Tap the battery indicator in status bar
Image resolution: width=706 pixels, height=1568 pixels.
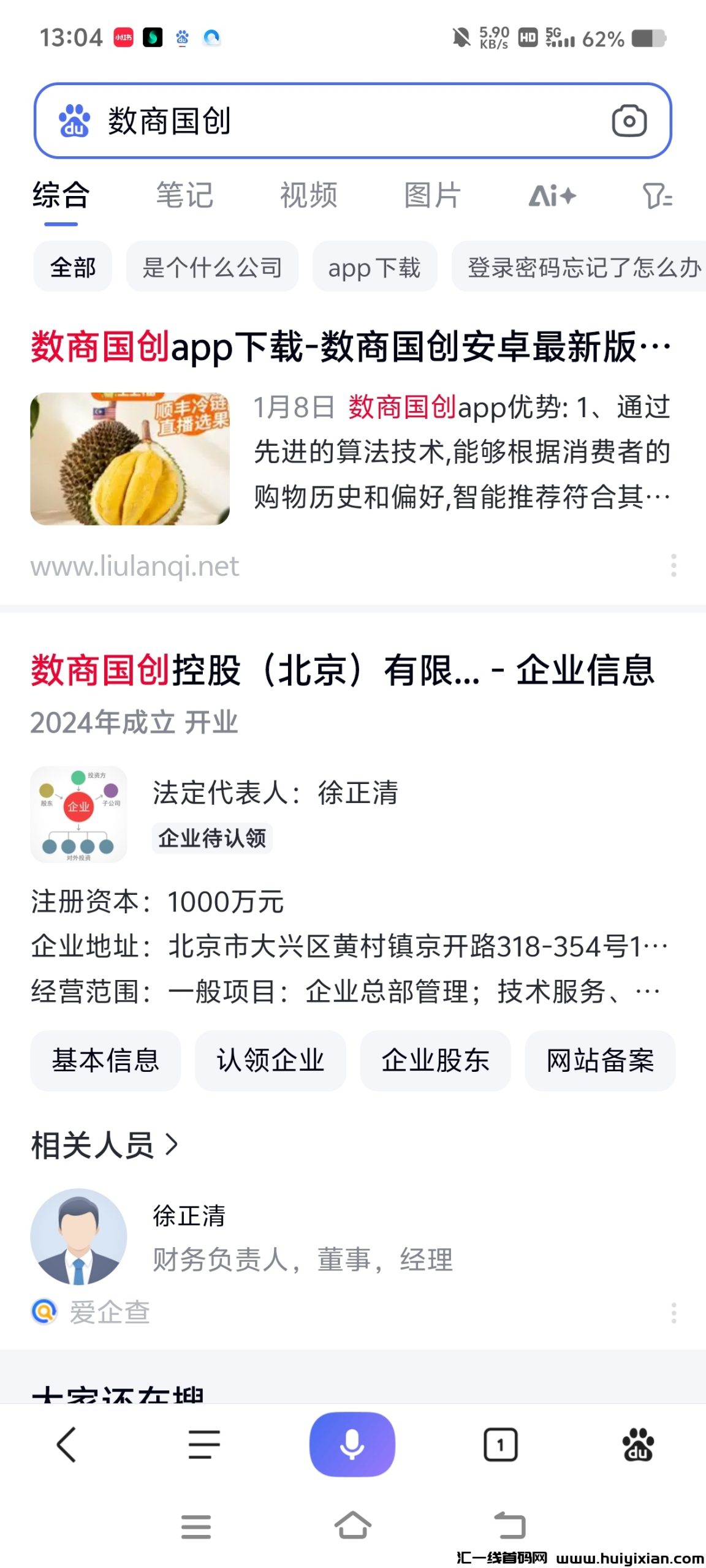[x=650, y=38]
